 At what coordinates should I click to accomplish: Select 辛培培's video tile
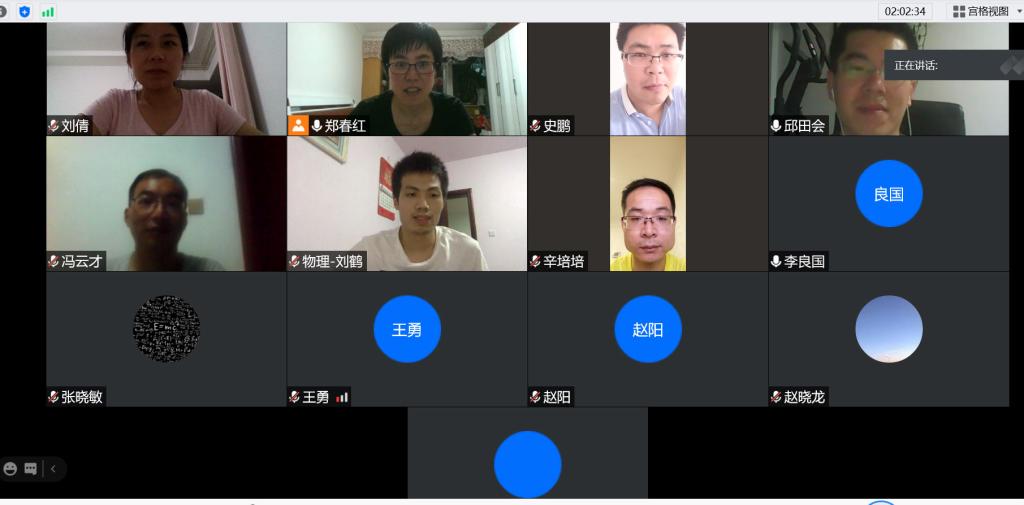[648, 203]
